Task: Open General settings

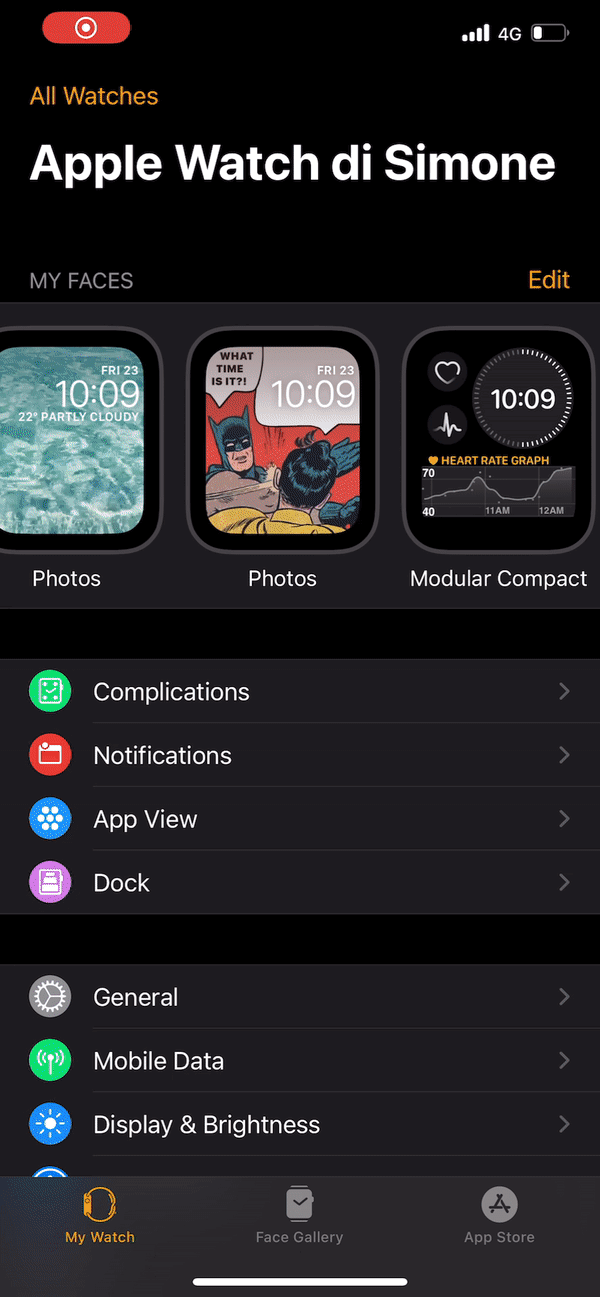Action: click(x=300, y=997)
